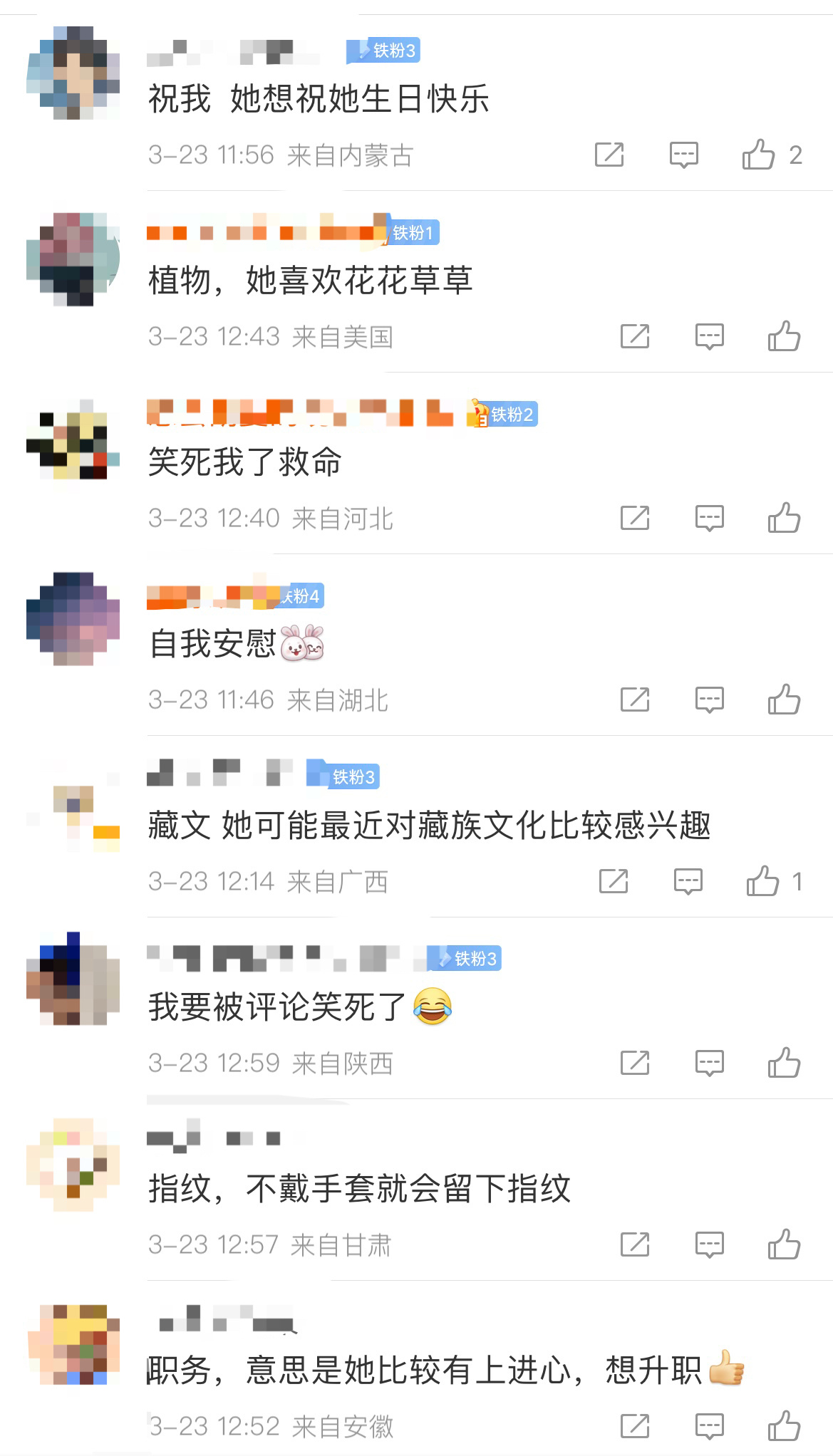
Task: Reply to the comment "我要被评论笑死了"
Action: pyautogui.click(x=710, y=1063)
